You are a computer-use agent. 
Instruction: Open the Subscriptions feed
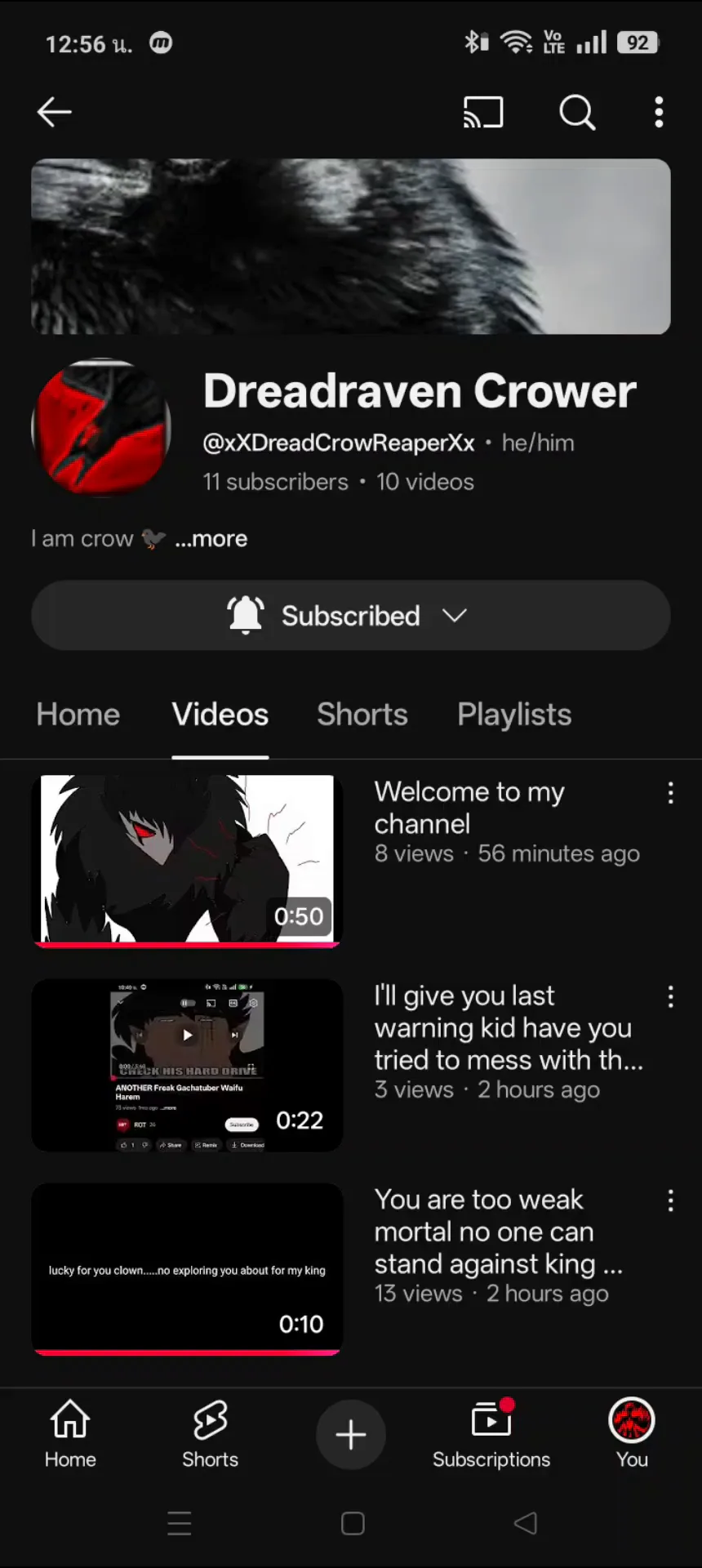(491, 1434)
